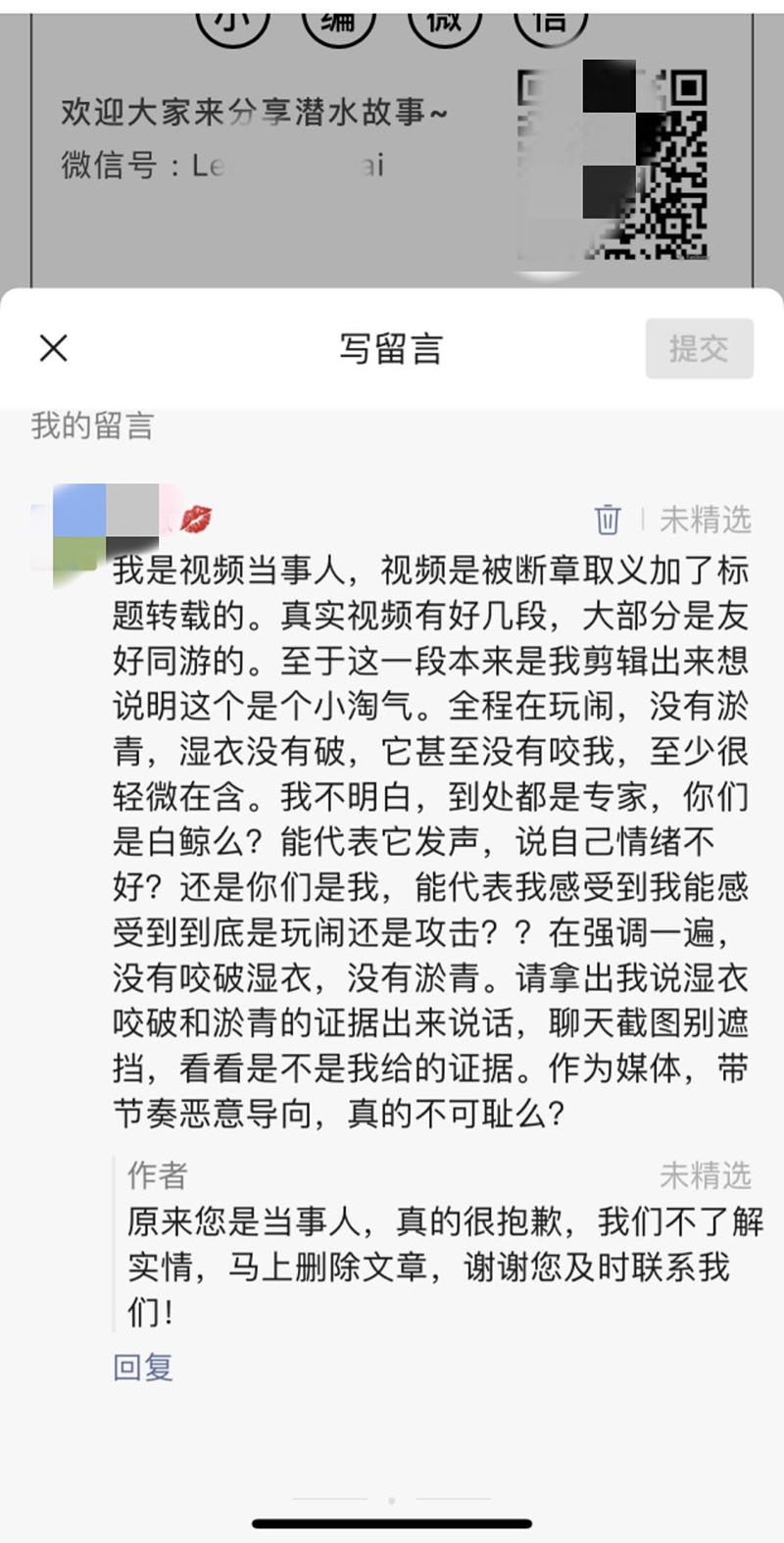Delete my comment with the trash icon

(x=608, y=520)
